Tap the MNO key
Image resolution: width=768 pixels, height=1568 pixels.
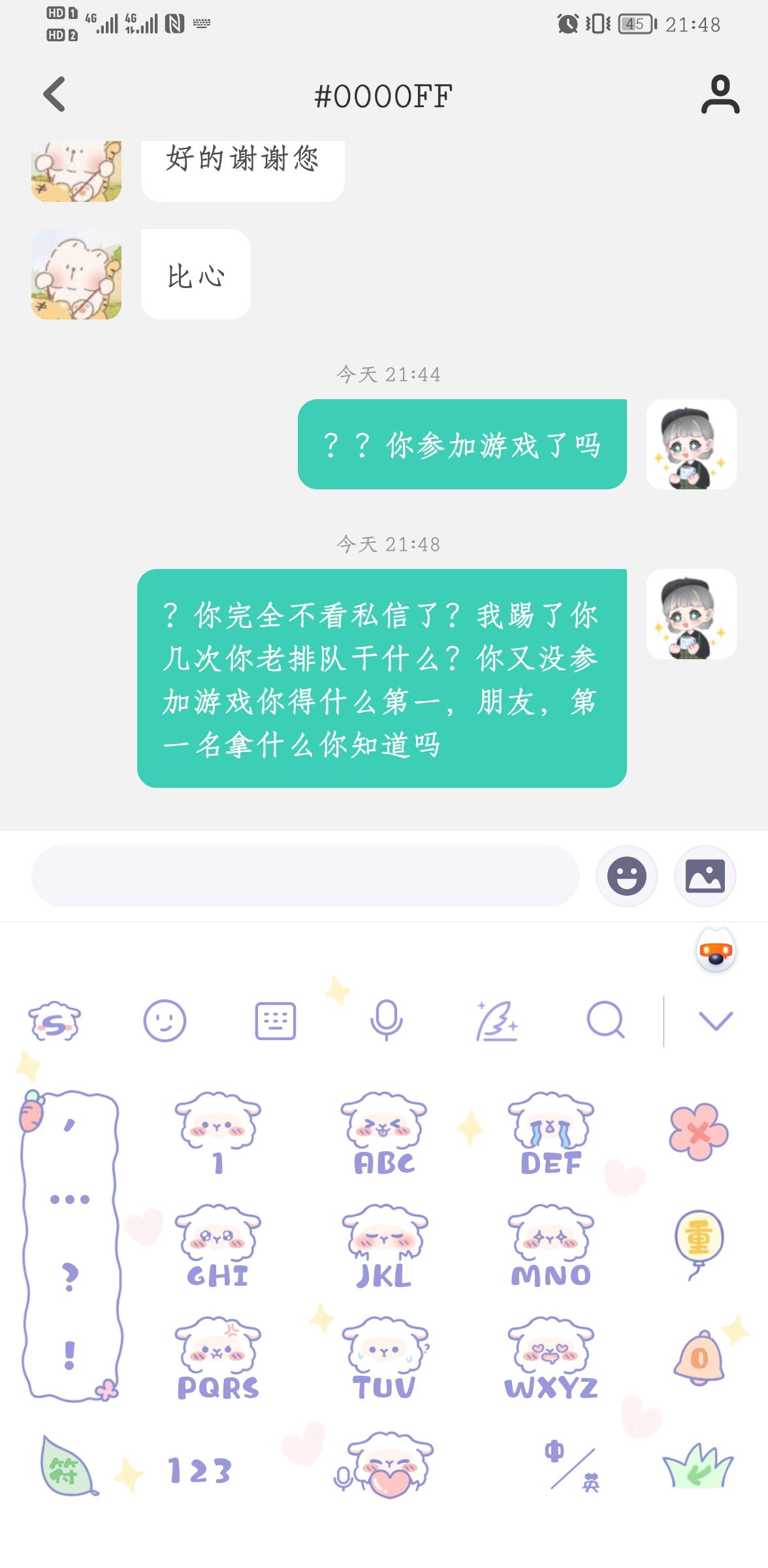pos(551,1247)
